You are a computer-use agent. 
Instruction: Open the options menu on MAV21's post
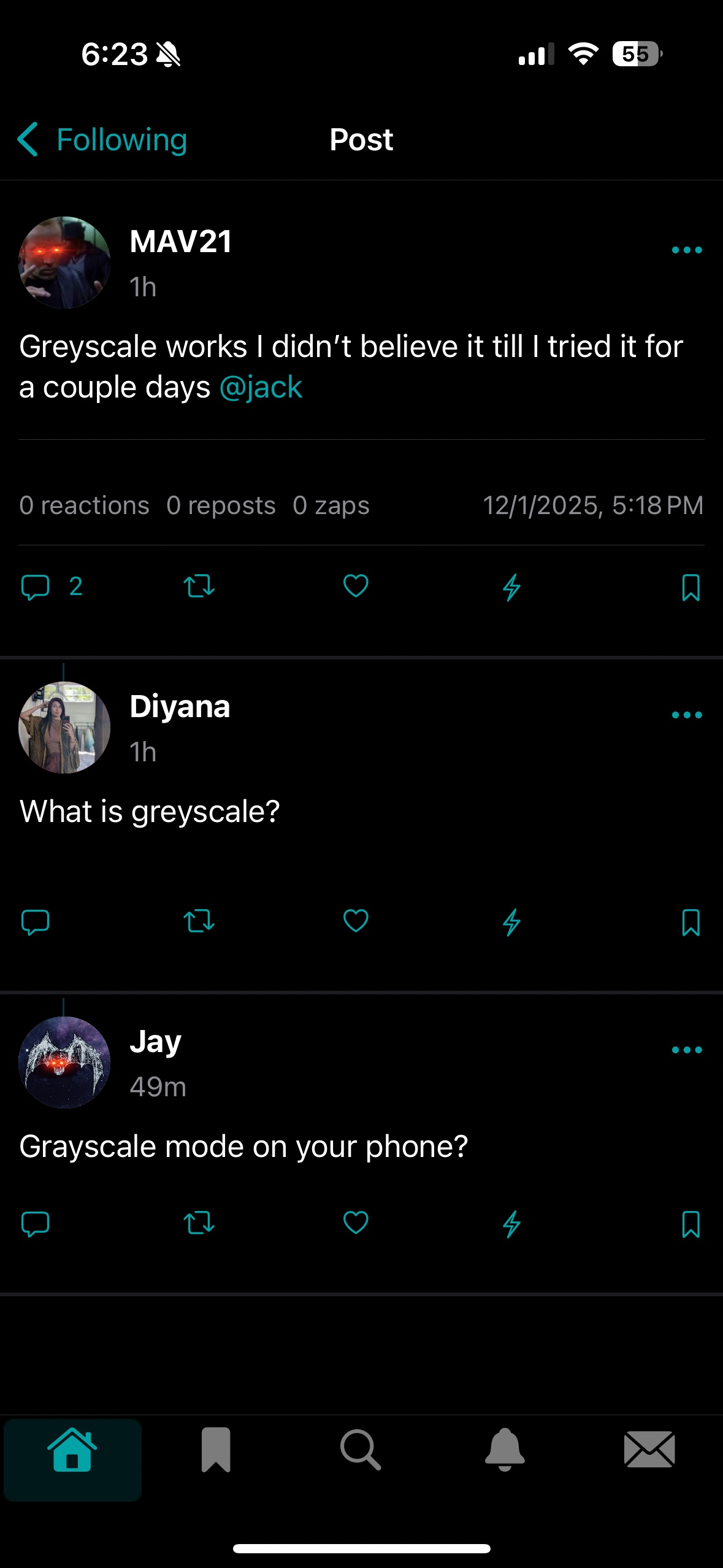coord(686,249)
